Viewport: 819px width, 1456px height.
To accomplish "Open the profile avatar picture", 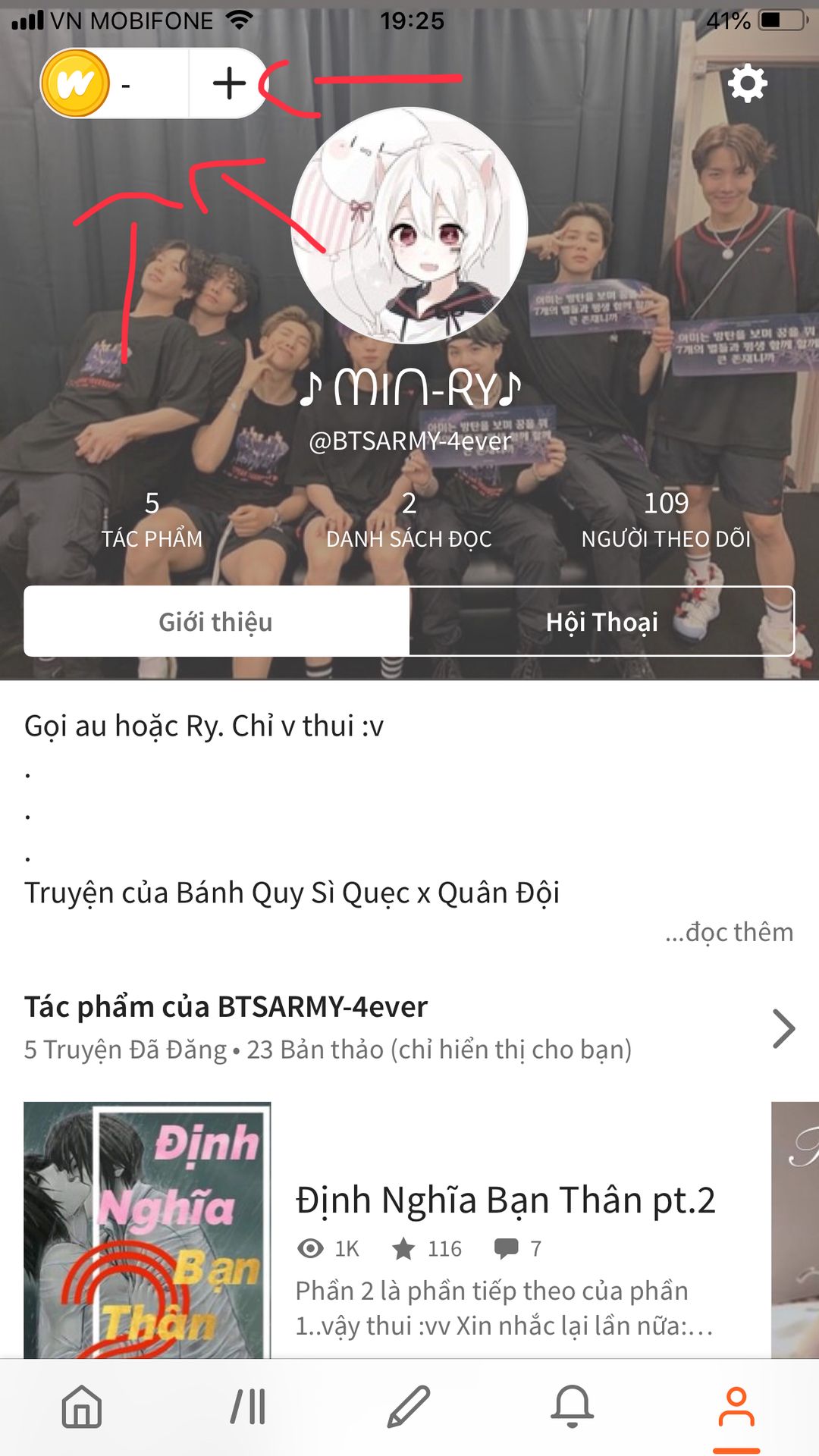I will pyautogui.click(x=409, y=226).
